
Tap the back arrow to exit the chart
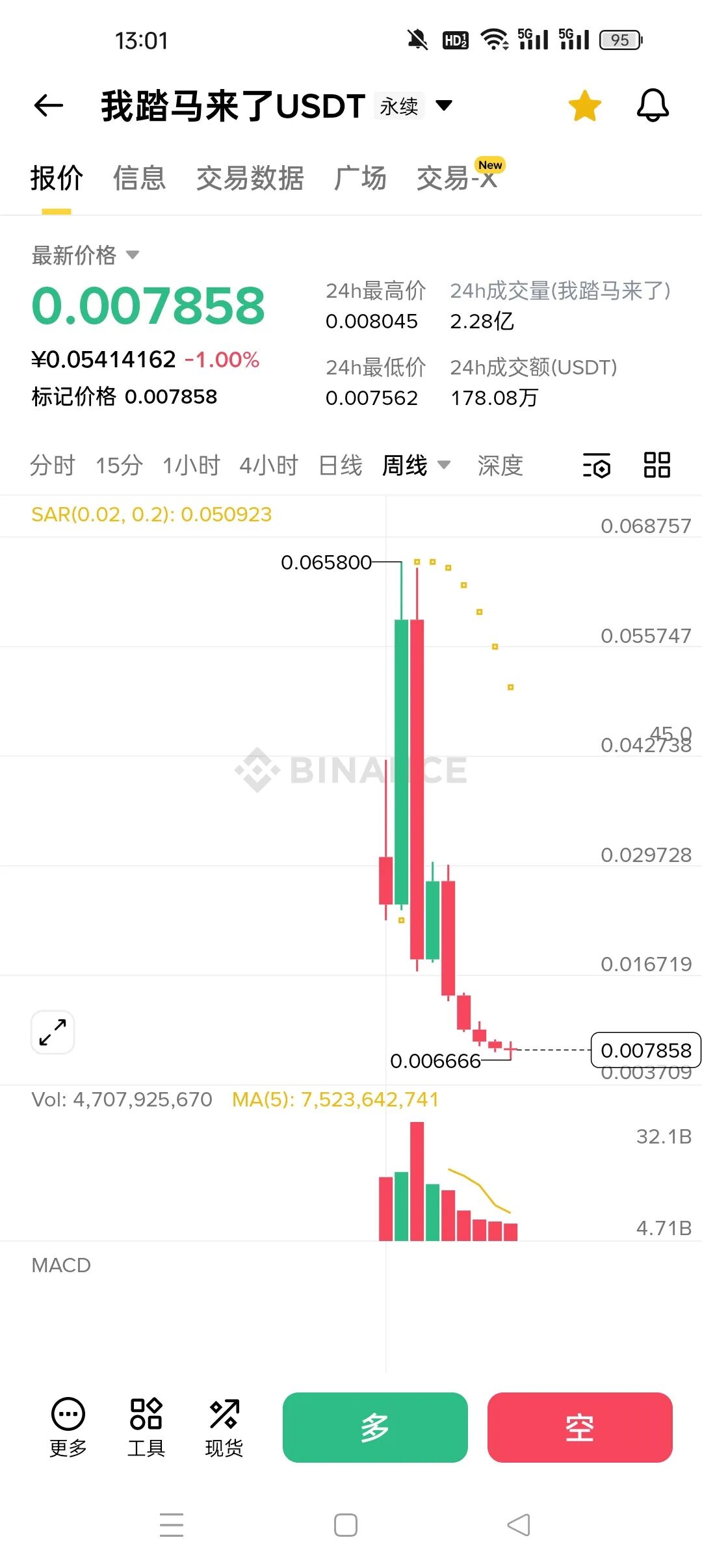pyautogui.click(x=48, y=106)
